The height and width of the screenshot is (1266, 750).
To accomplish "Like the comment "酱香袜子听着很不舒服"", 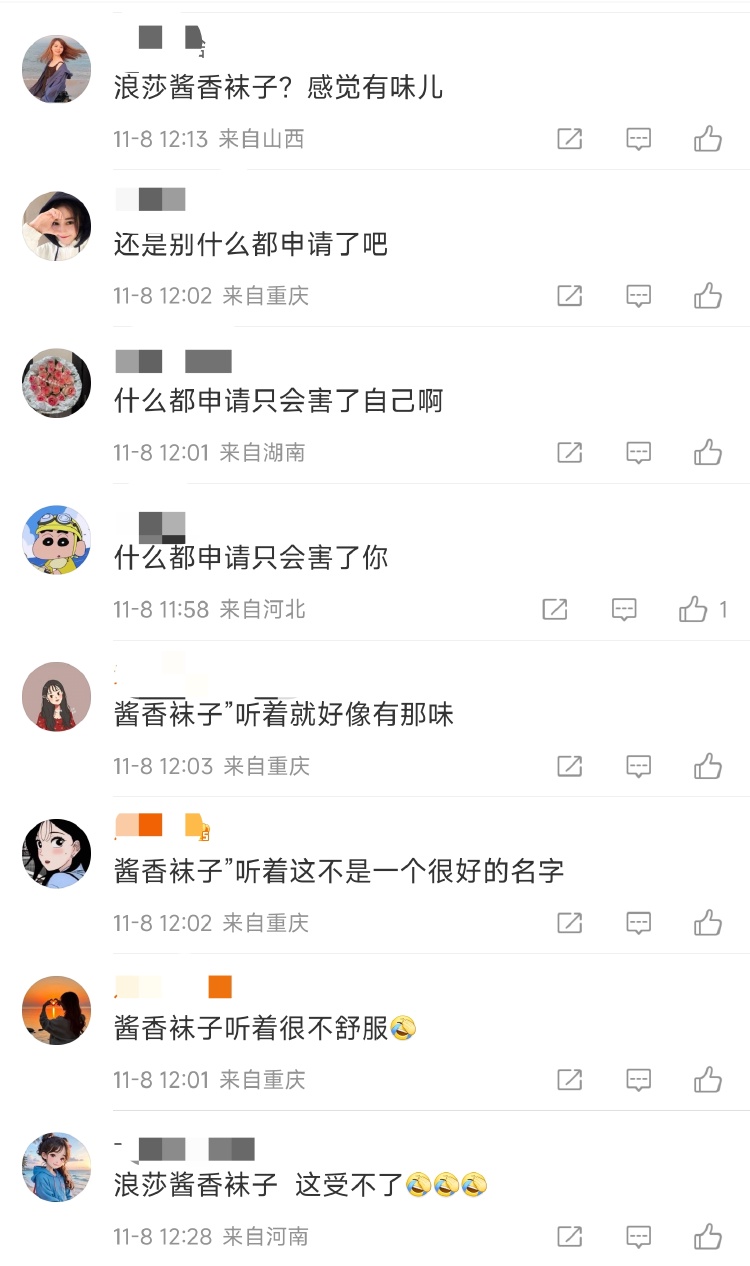I will (x=708, y=1080).
